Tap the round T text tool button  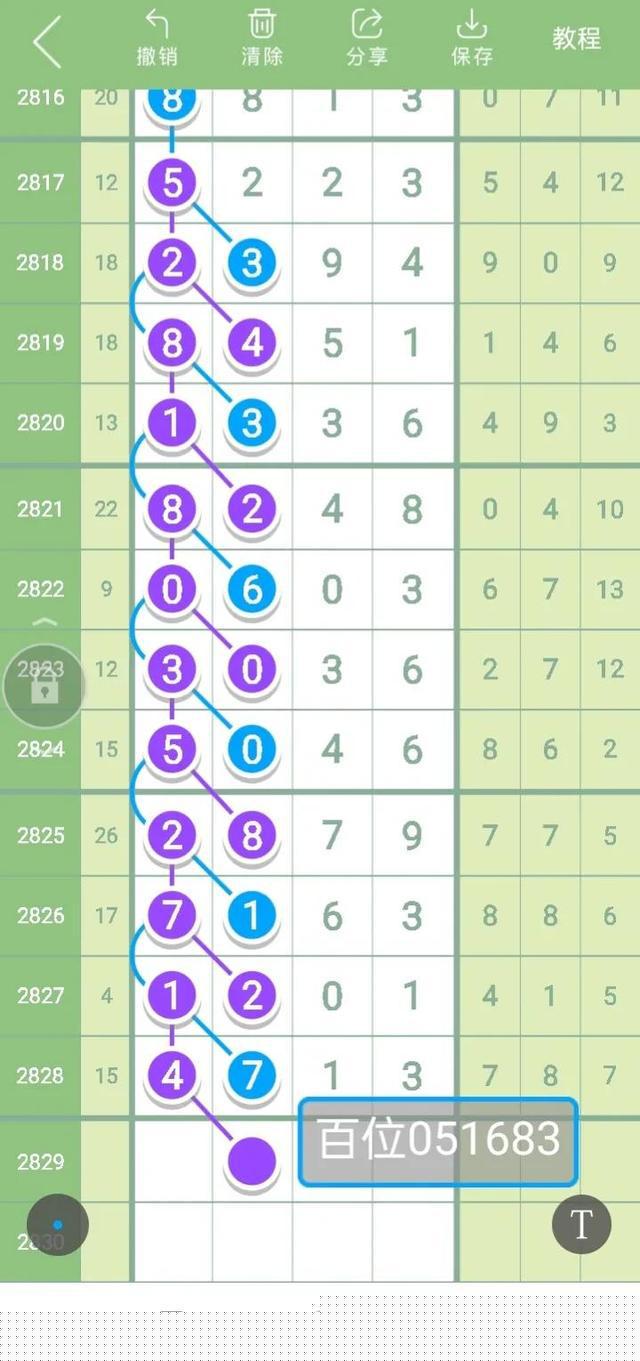[581, 1224]
